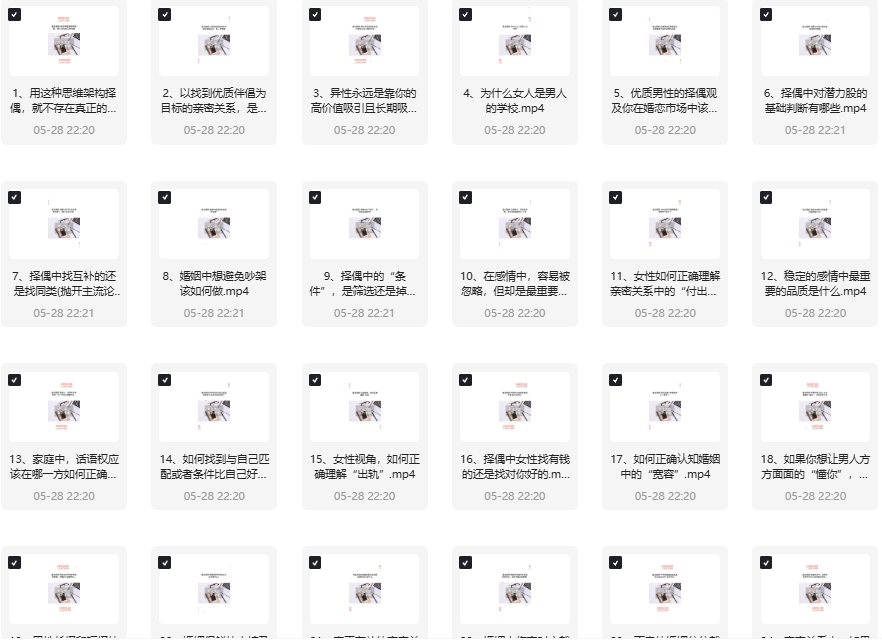The image size is (882, 642).
Task: Open video 7、择偶中找互补的还是找同类
Action: tap(64, 225)
